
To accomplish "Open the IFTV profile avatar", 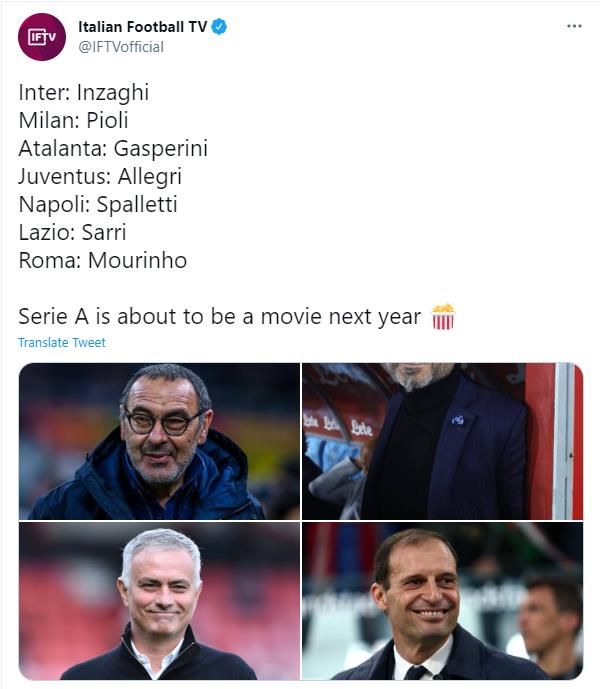I will pos(42,37).
